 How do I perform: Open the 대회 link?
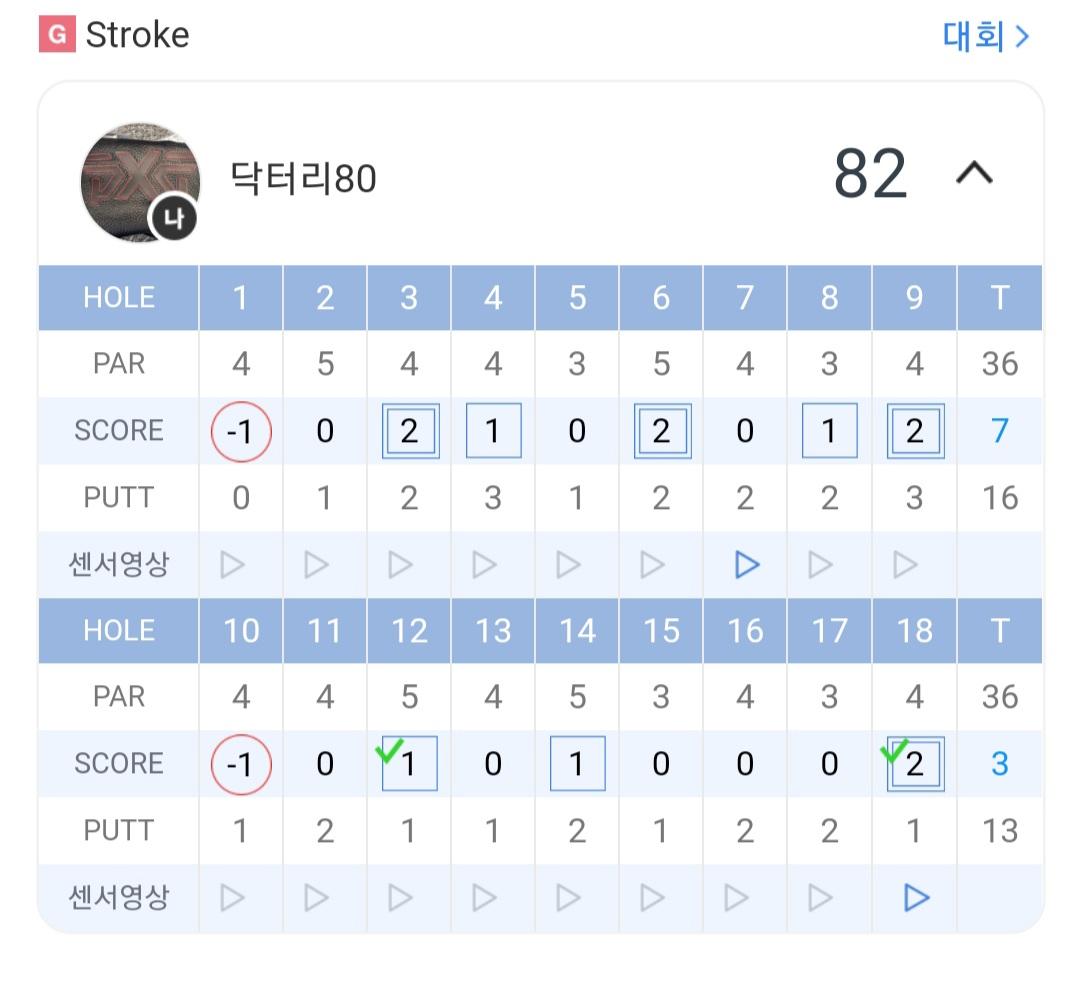pos(985,37)
